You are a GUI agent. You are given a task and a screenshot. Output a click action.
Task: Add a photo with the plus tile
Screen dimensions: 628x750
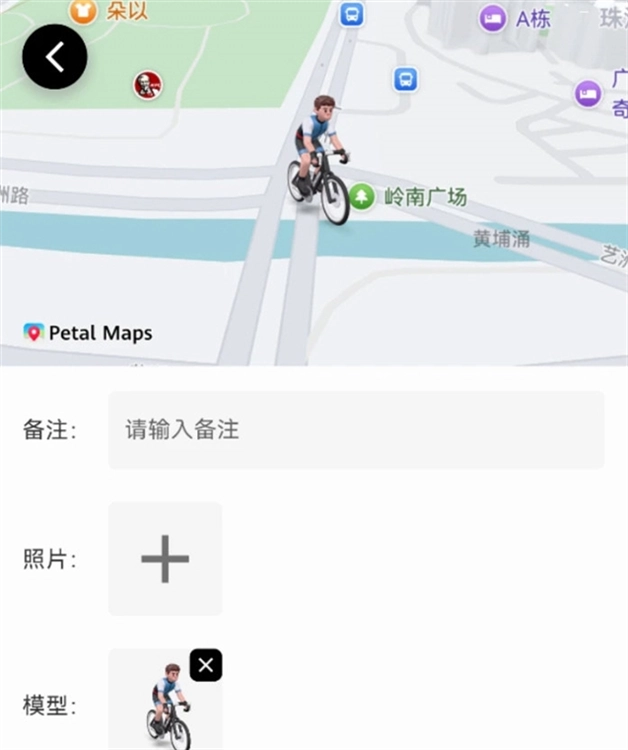(x=165, y=559)
